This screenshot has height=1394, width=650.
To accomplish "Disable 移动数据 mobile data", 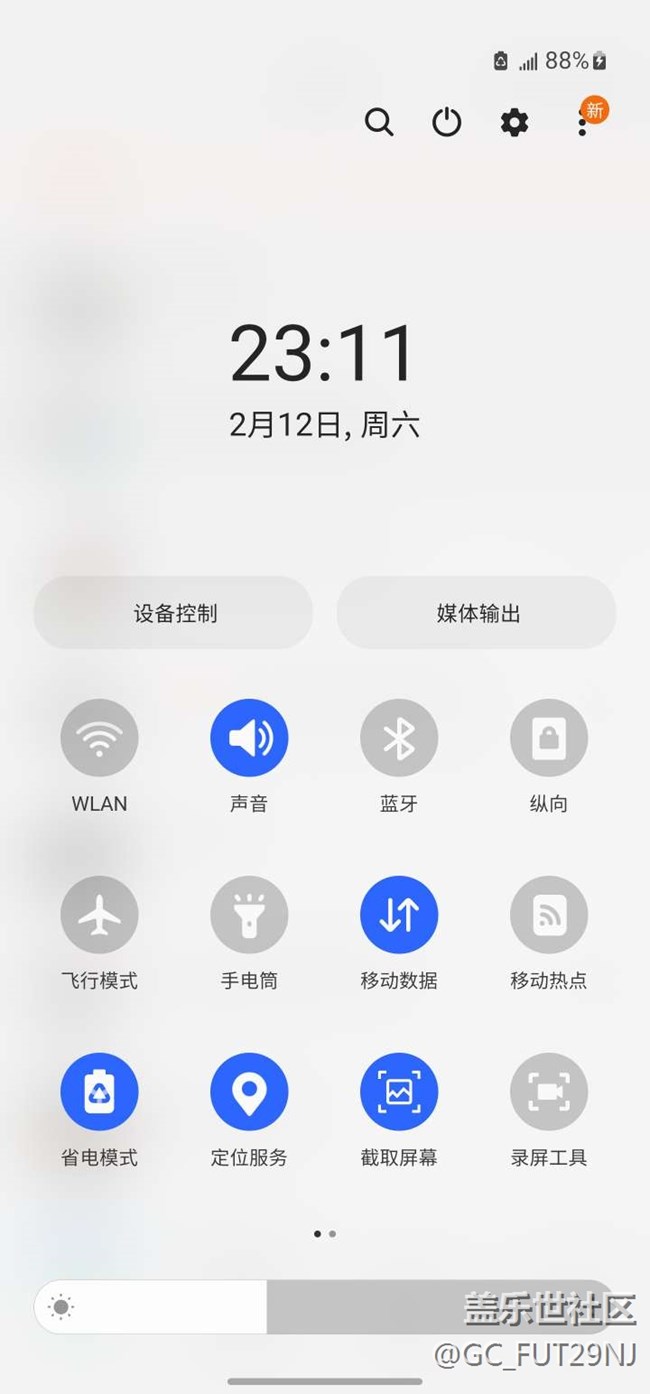I will [399, 915].
